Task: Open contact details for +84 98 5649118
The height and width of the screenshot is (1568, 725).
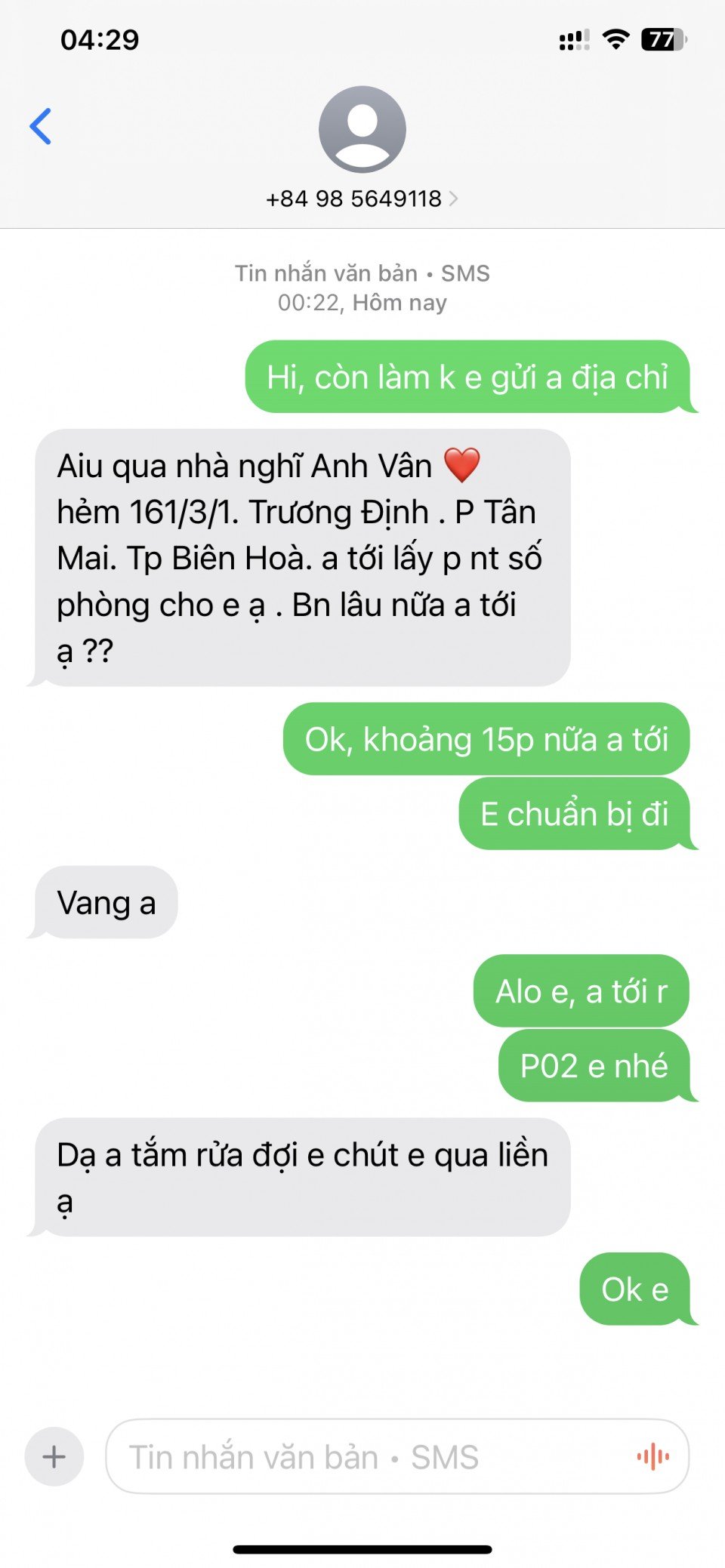Action: 362,199
